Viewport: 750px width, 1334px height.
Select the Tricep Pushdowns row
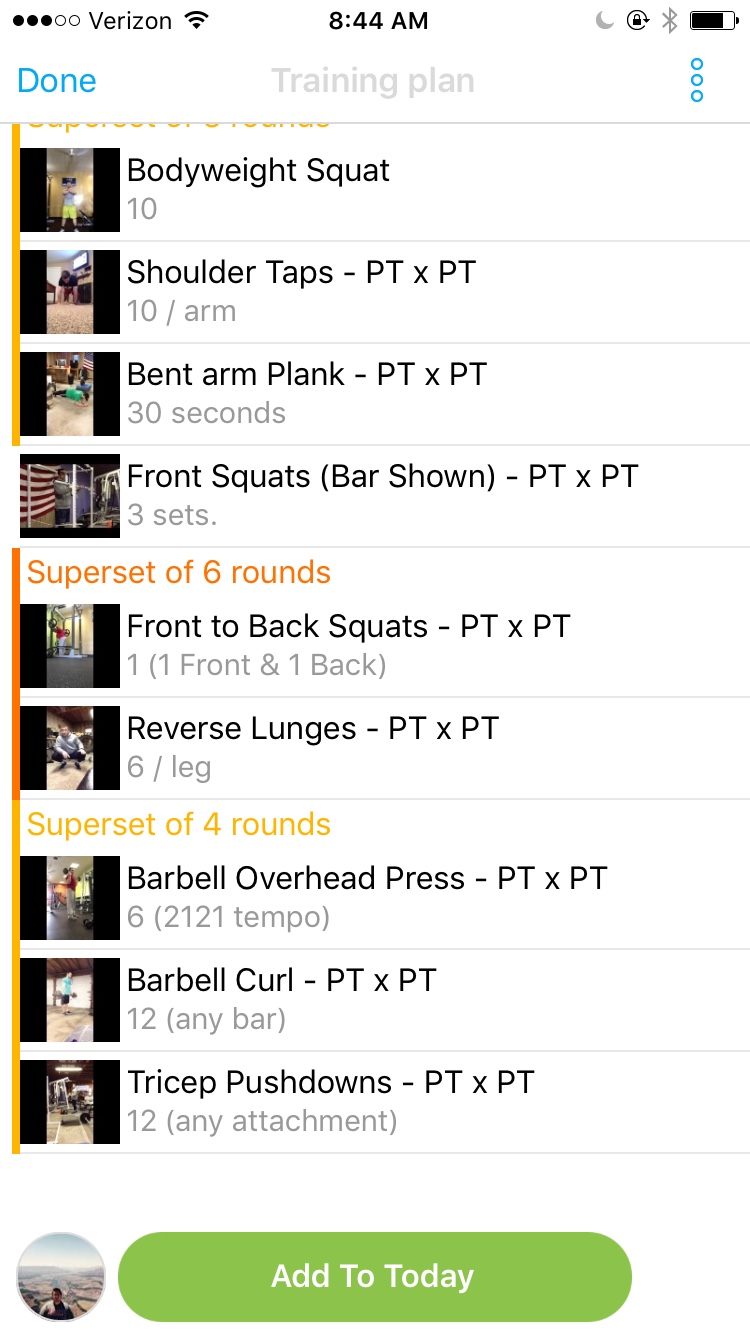coord(385,1102)
